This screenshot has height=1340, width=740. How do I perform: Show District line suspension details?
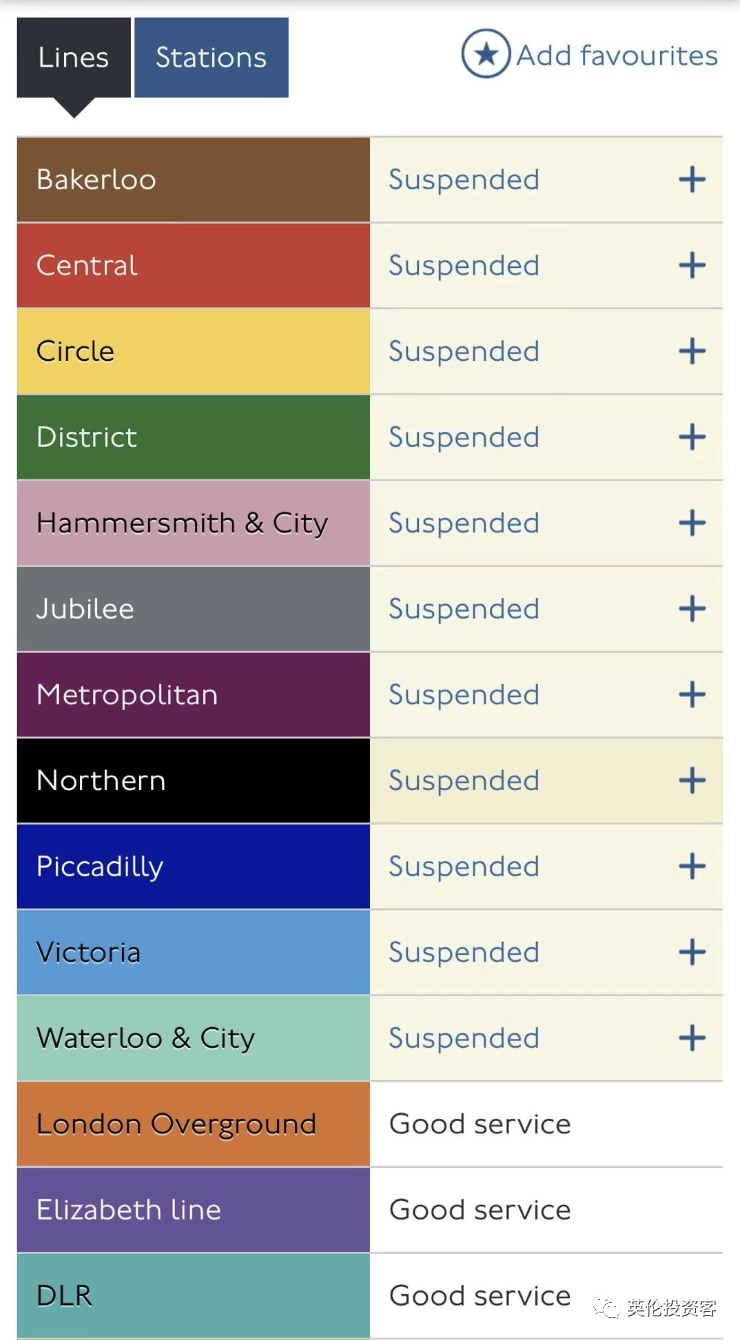[x=692, y=438]
